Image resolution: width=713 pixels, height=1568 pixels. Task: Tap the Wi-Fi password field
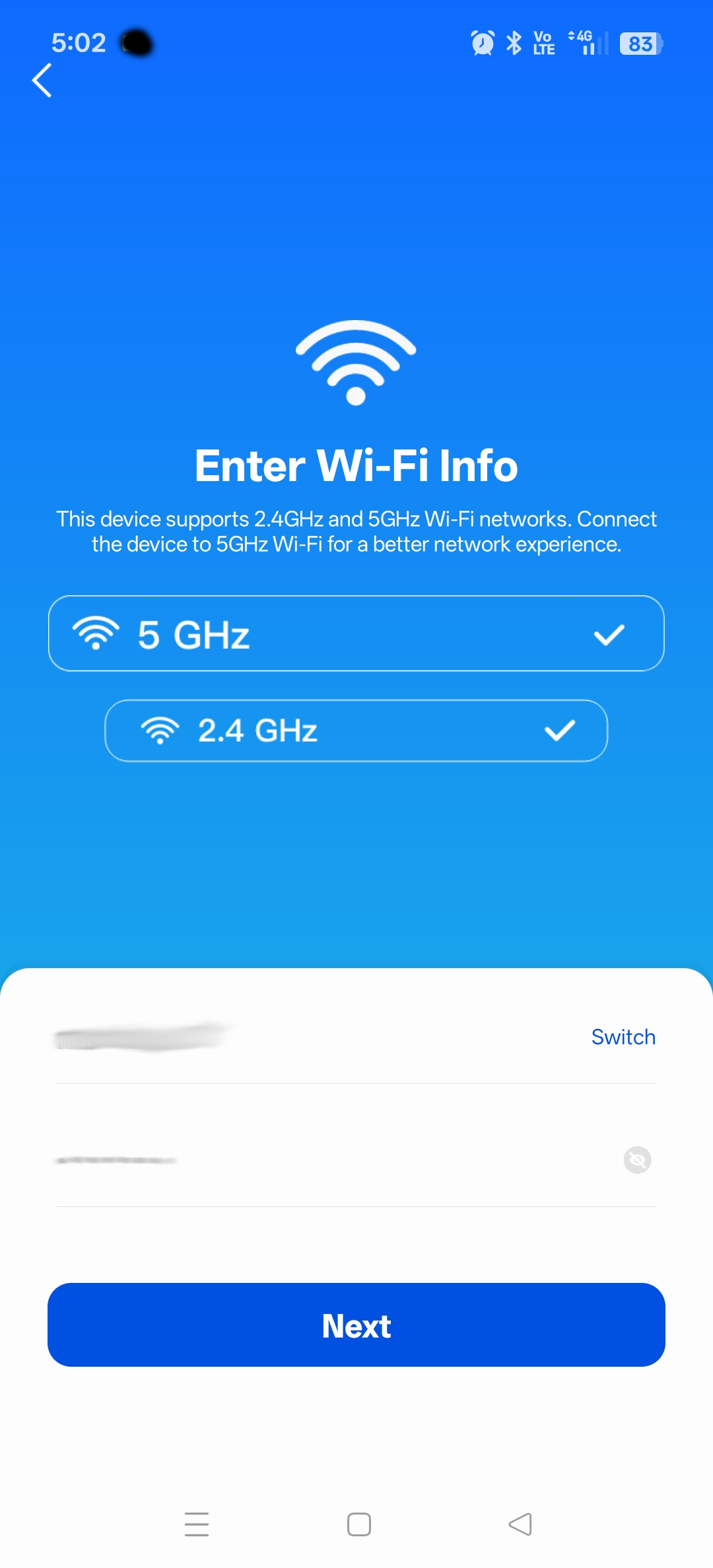point(317,1160)
